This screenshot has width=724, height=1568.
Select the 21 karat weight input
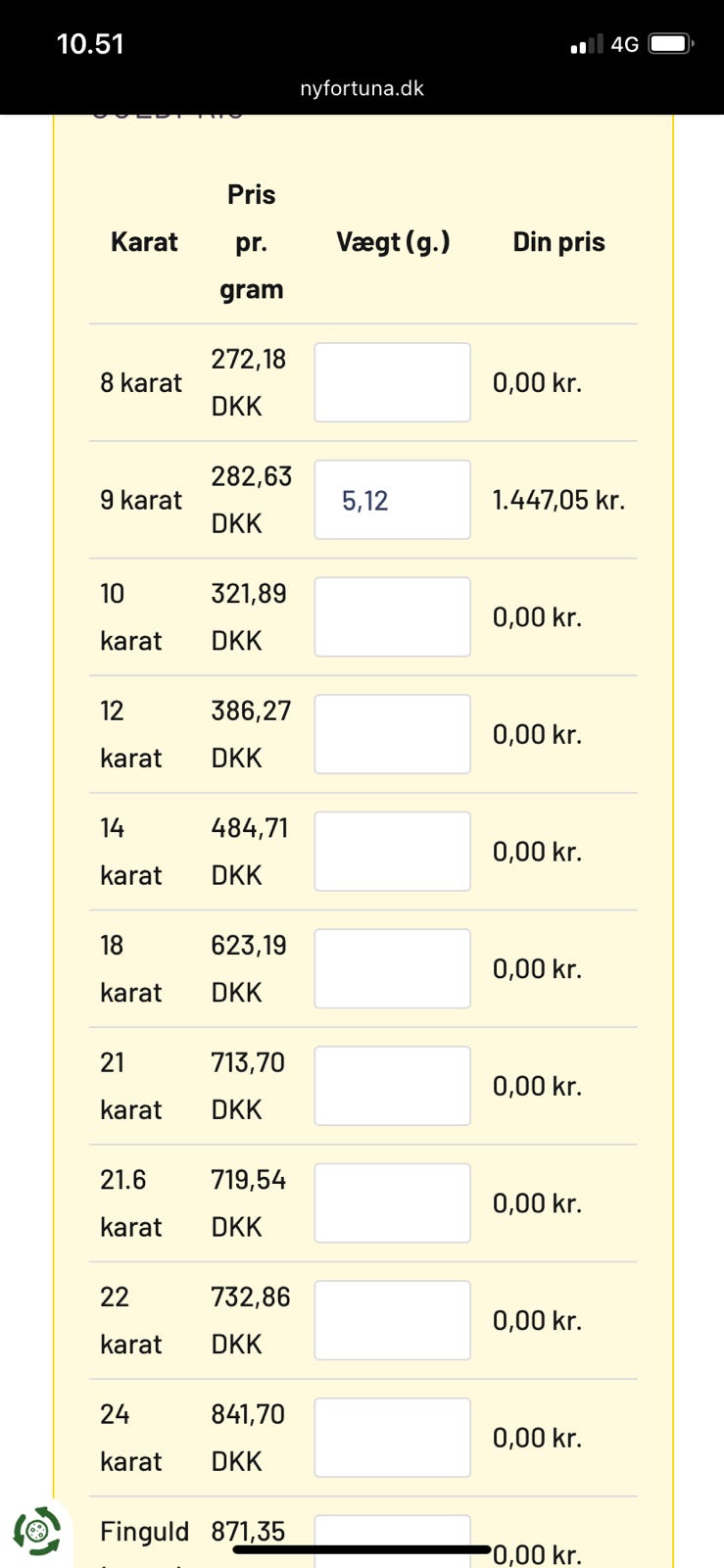392,1086
